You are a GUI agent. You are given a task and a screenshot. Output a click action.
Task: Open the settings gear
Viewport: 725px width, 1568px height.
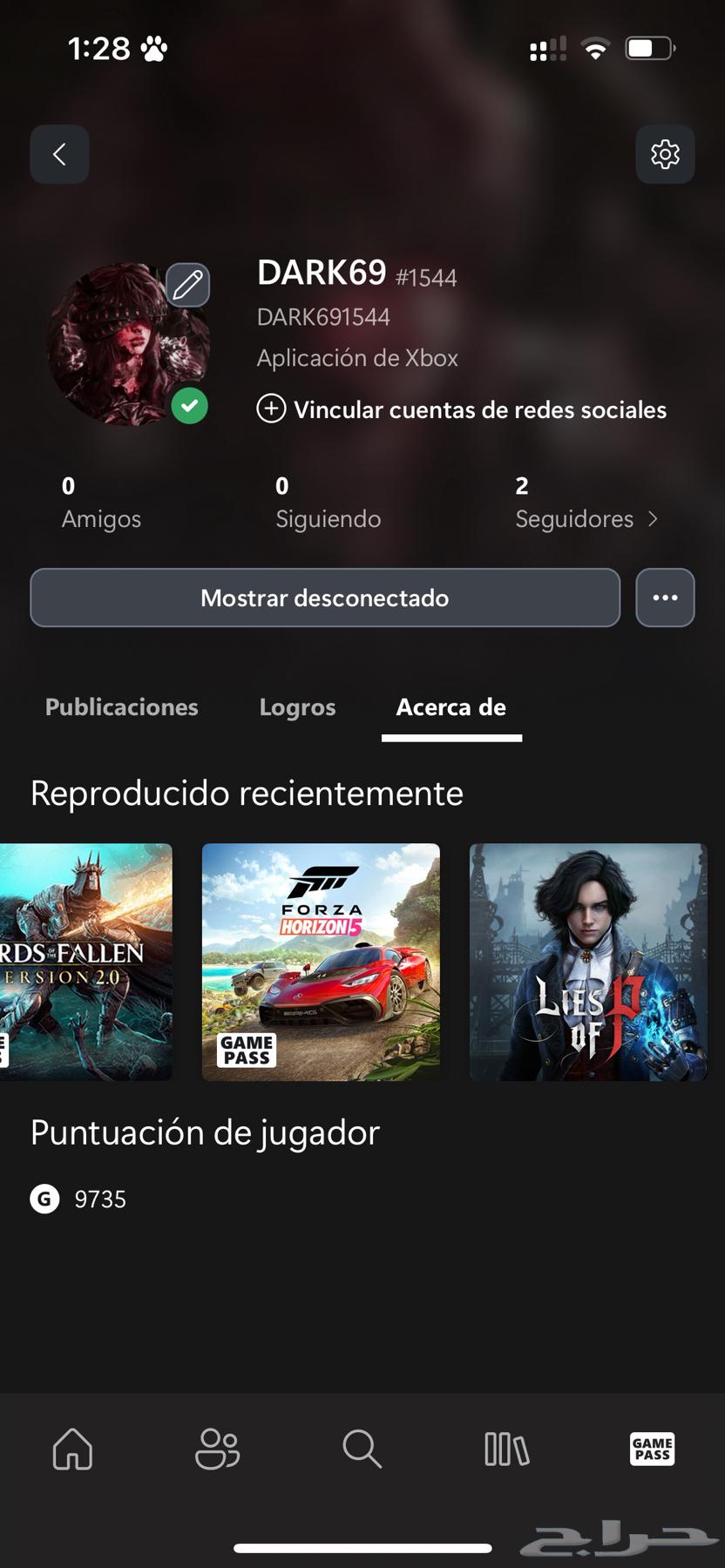pos(665,154)
